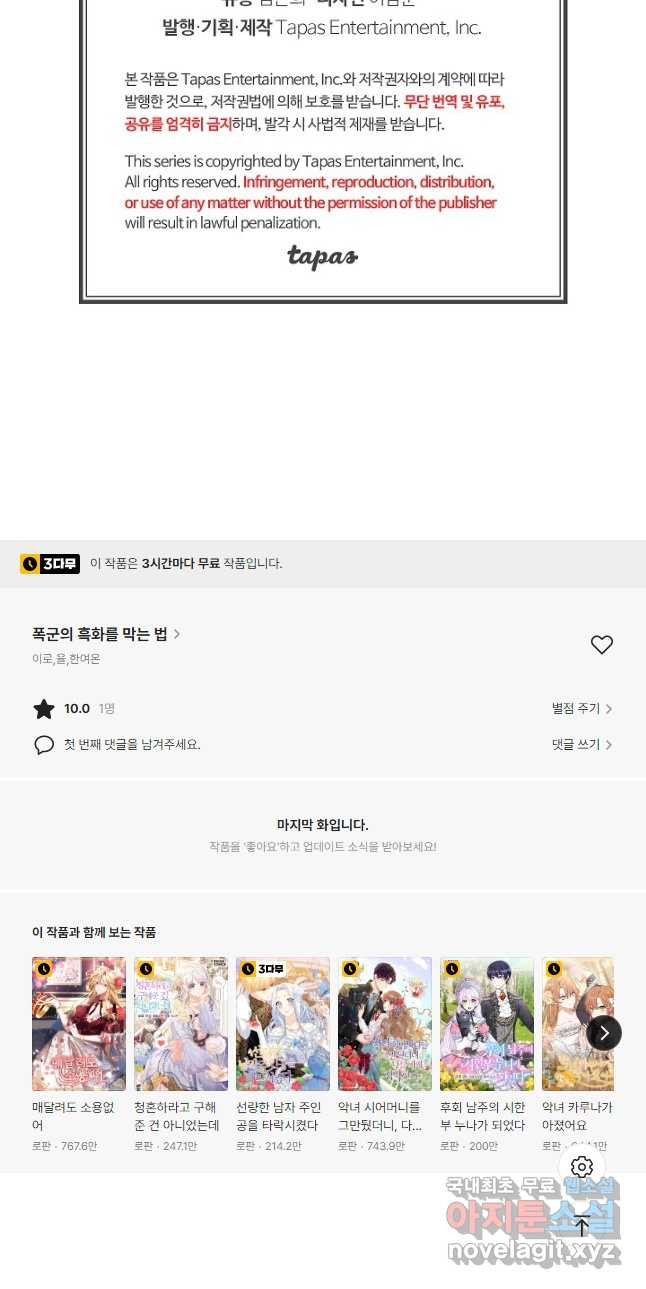This screenshot has width=646, height=1289.
Task: Open the 청혼하라고 구해준 건 아니었는데 cover
Action: click(181, 1024)
